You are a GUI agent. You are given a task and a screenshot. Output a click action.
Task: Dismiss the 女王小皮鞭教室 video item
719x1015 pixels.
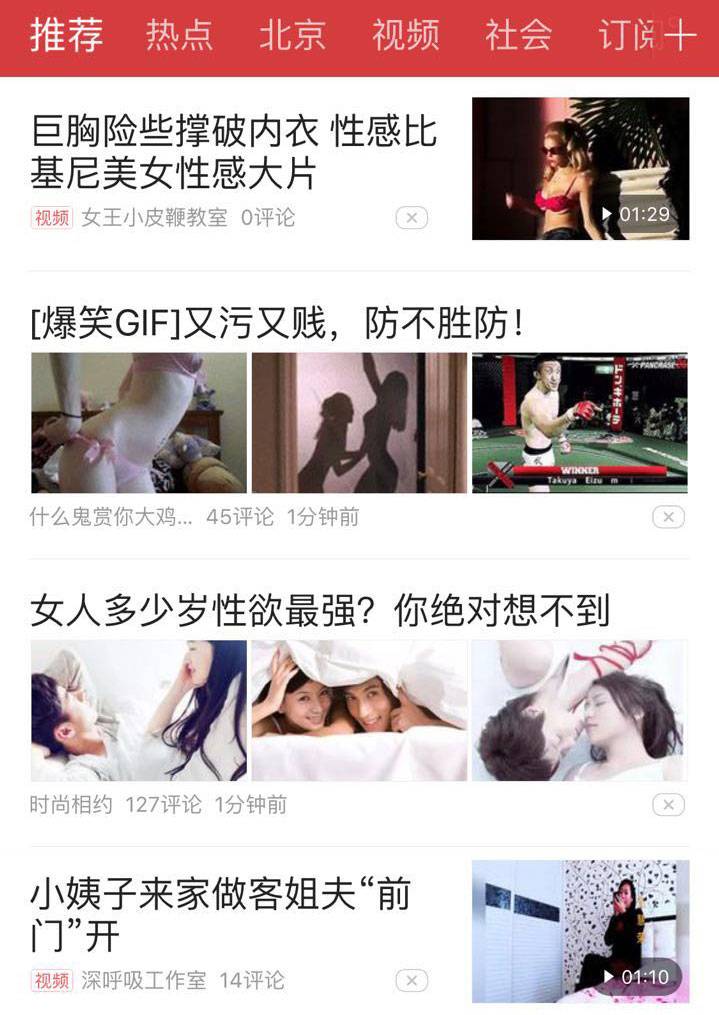[411, 218]
